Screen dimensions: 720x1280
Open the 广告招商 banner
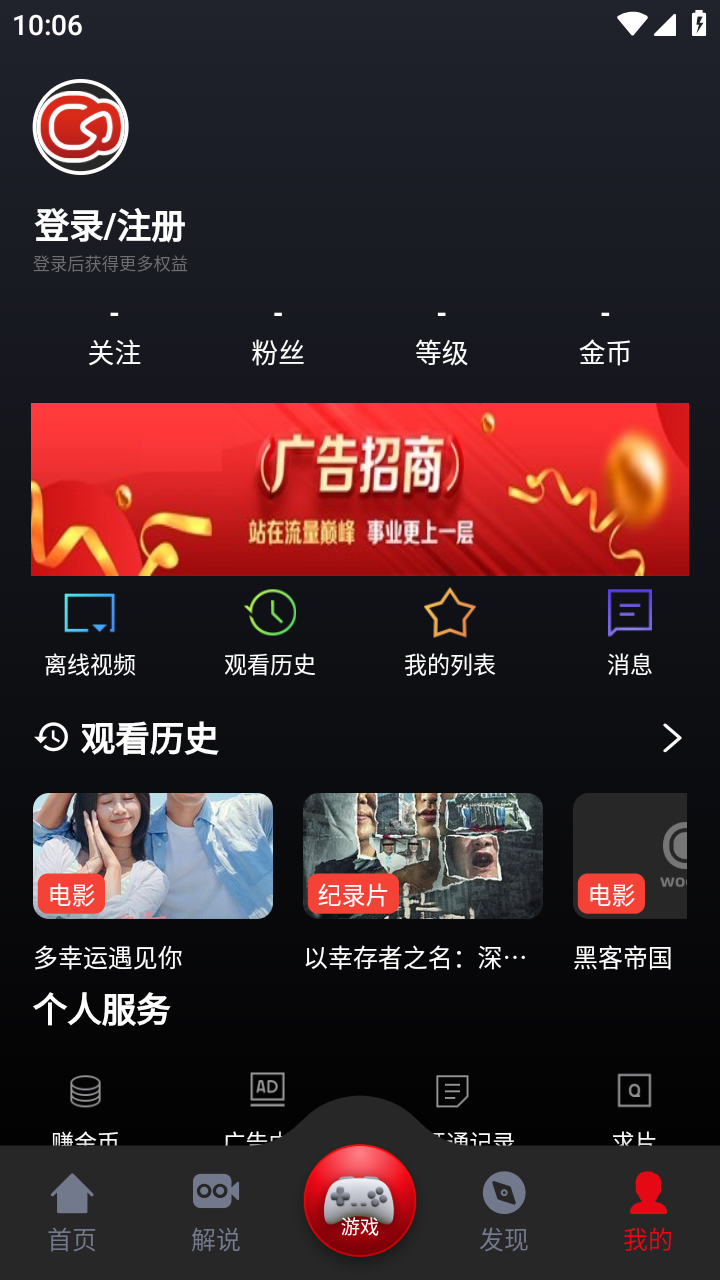[360, 489]
